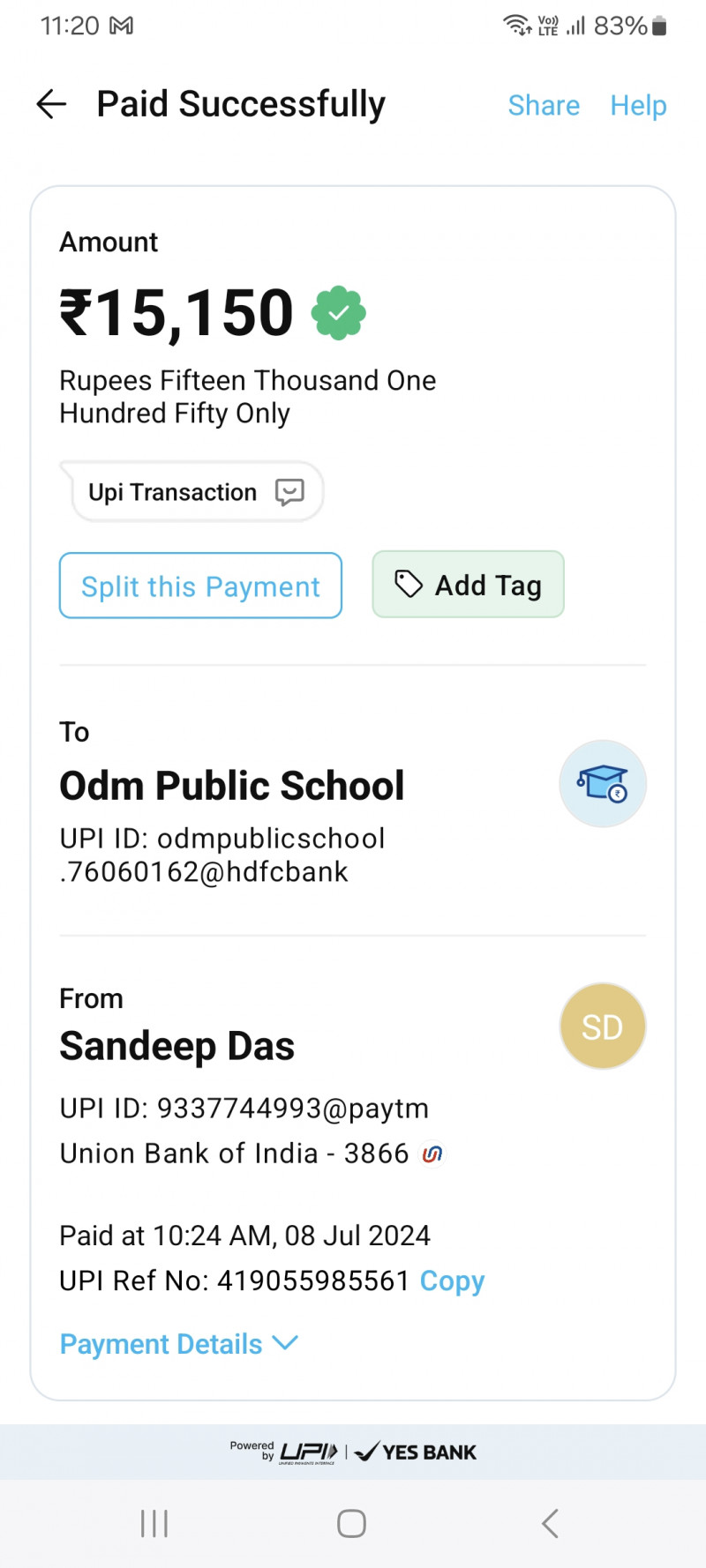Viewport: 706px width, 1568px height.
Task: Tap Split this Payment button
Action: pyautogui.click(x=200, y=586)
